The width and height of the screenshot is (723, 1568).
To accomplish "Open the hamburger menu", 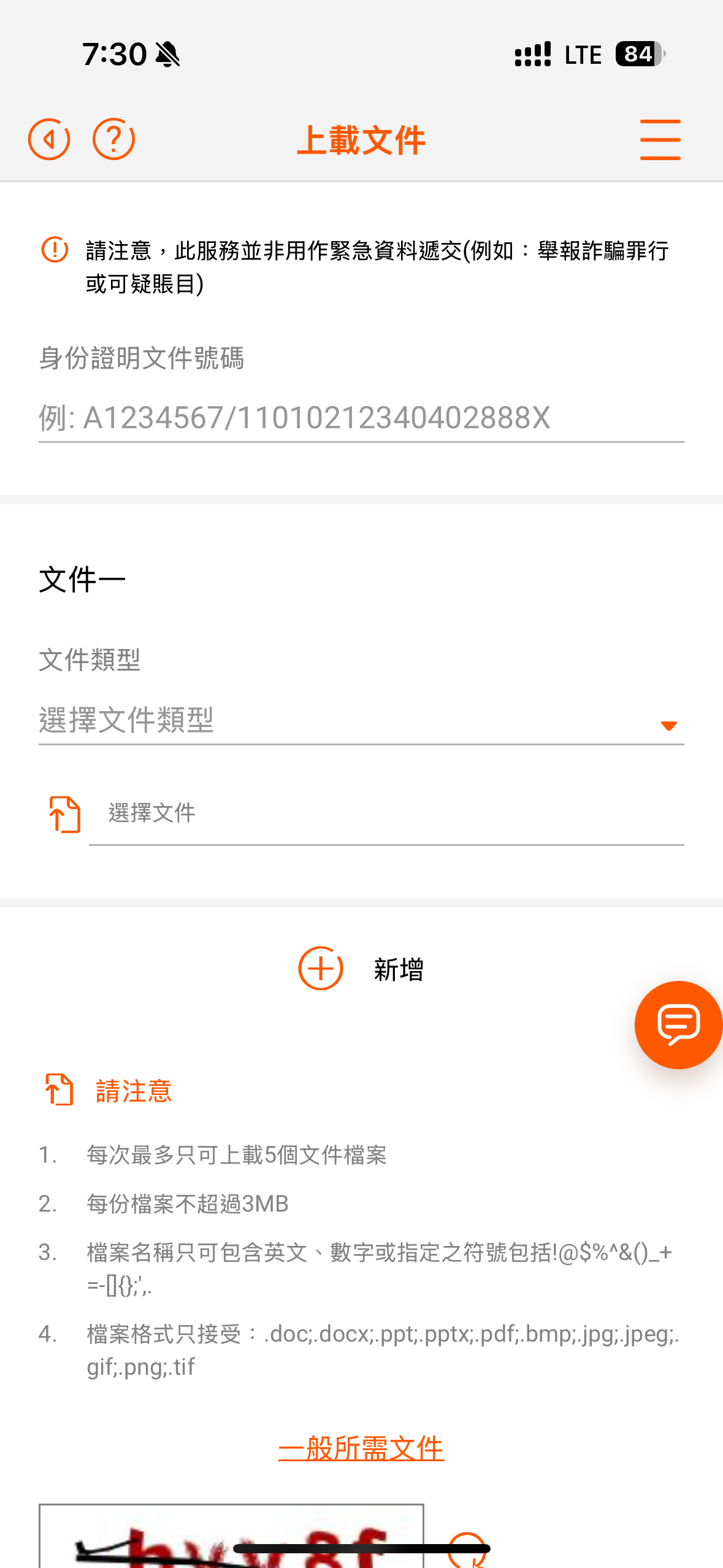I will click(660, 139).
